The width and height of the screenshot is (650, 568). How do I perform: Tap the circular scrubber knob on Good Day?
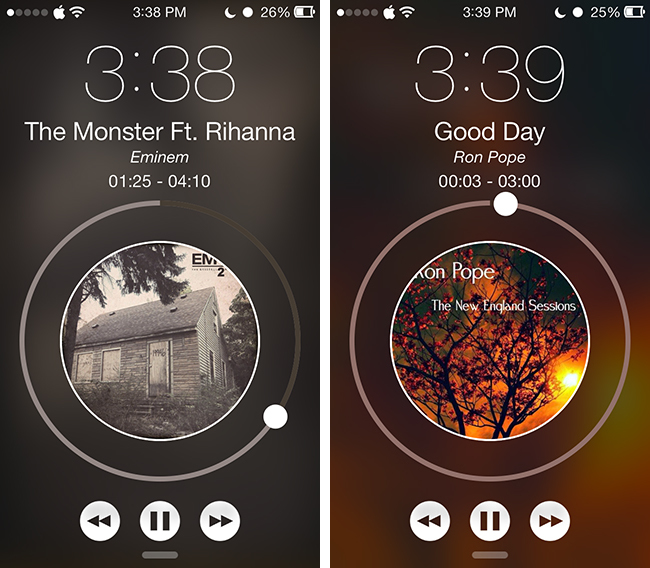[506, 205]
